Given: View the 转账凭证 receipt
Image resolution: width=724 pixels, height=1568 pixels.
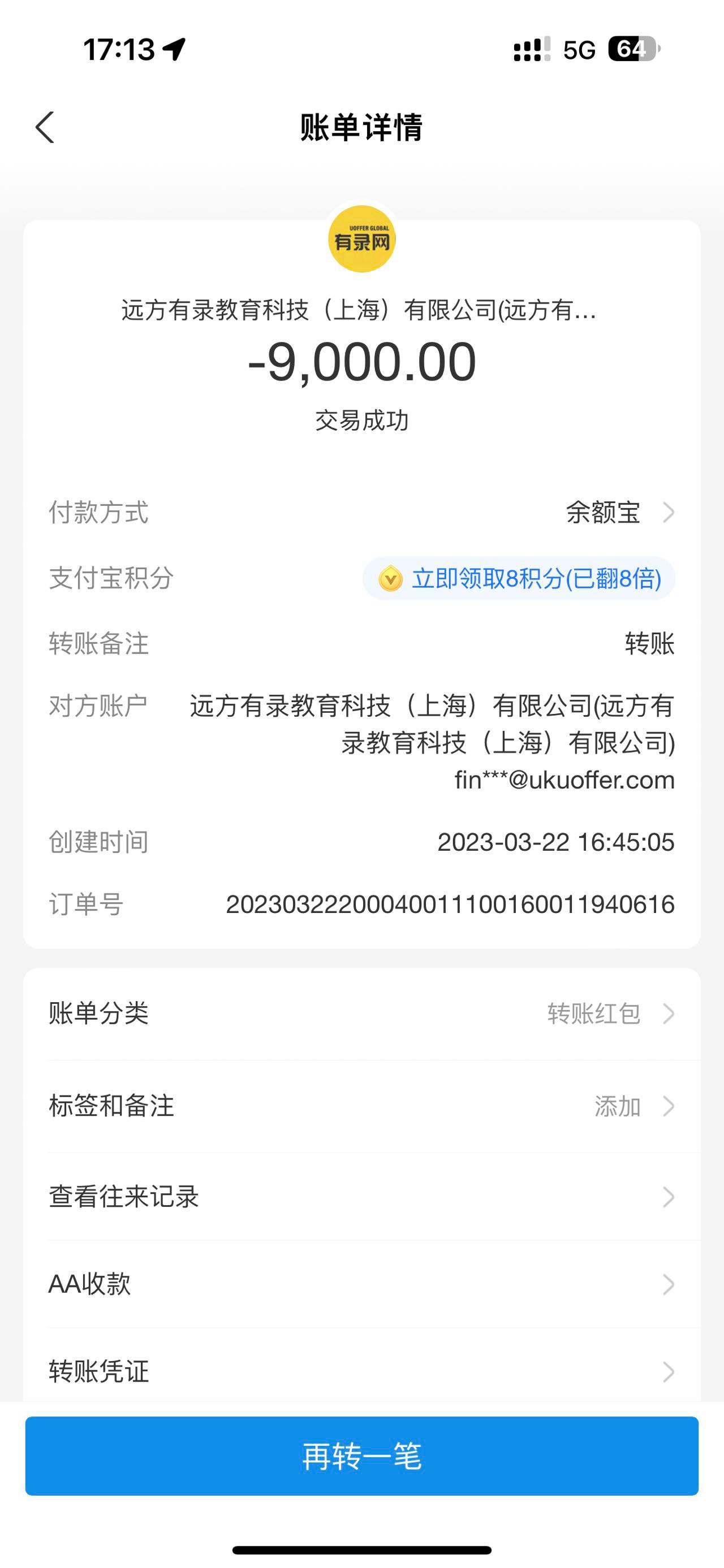Looking at the screenshot, I should (361, 1372).
